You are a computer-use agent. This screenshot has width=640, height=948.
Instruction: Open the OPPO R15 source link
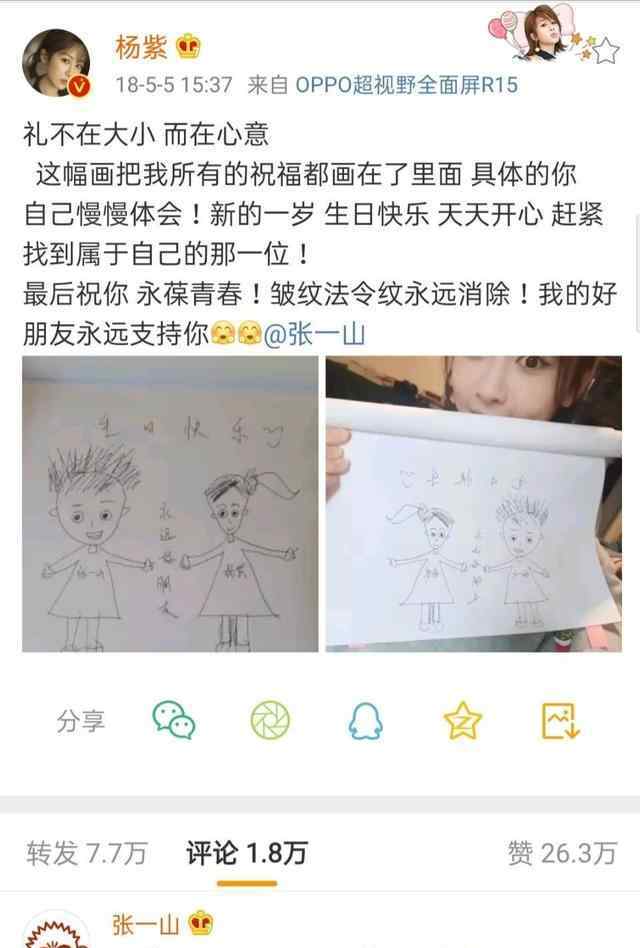coord(407,86)
